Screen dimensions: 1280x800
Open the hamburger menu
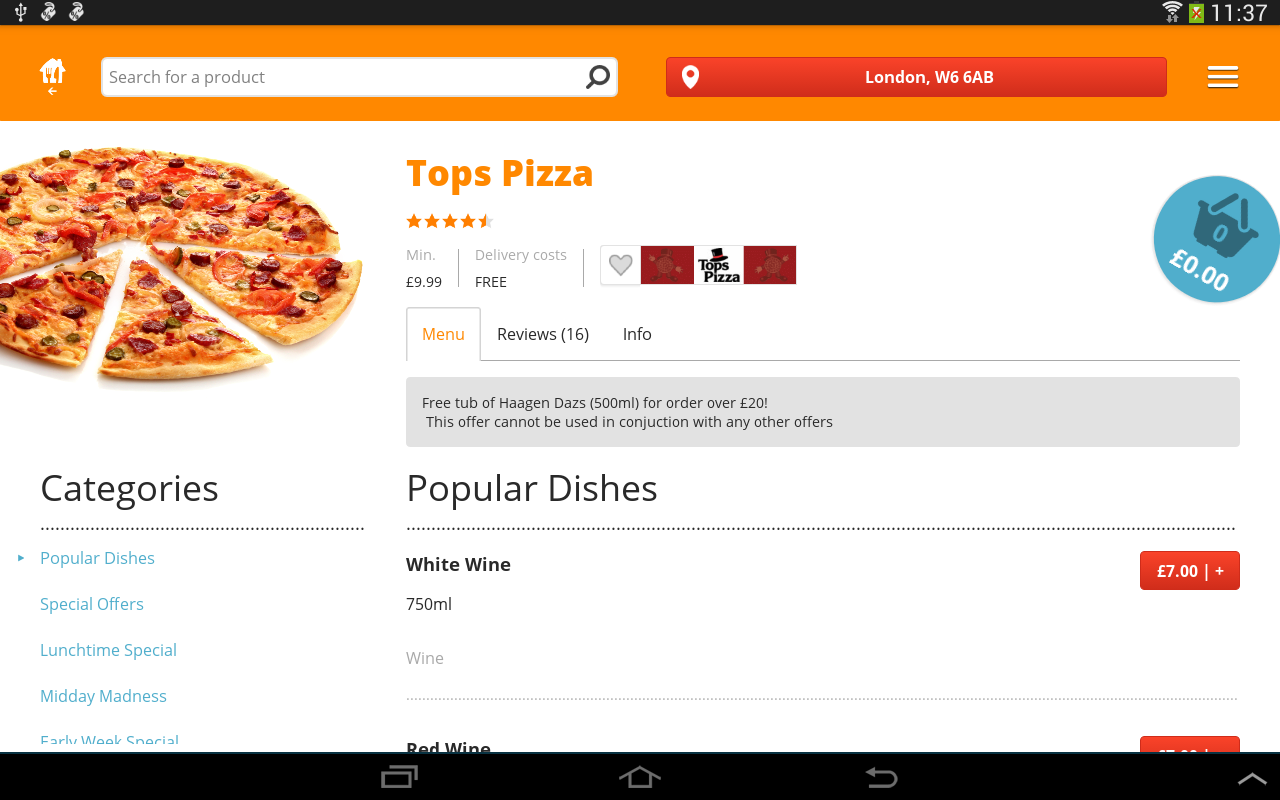pyautogui.click(x=1222, y=77)
